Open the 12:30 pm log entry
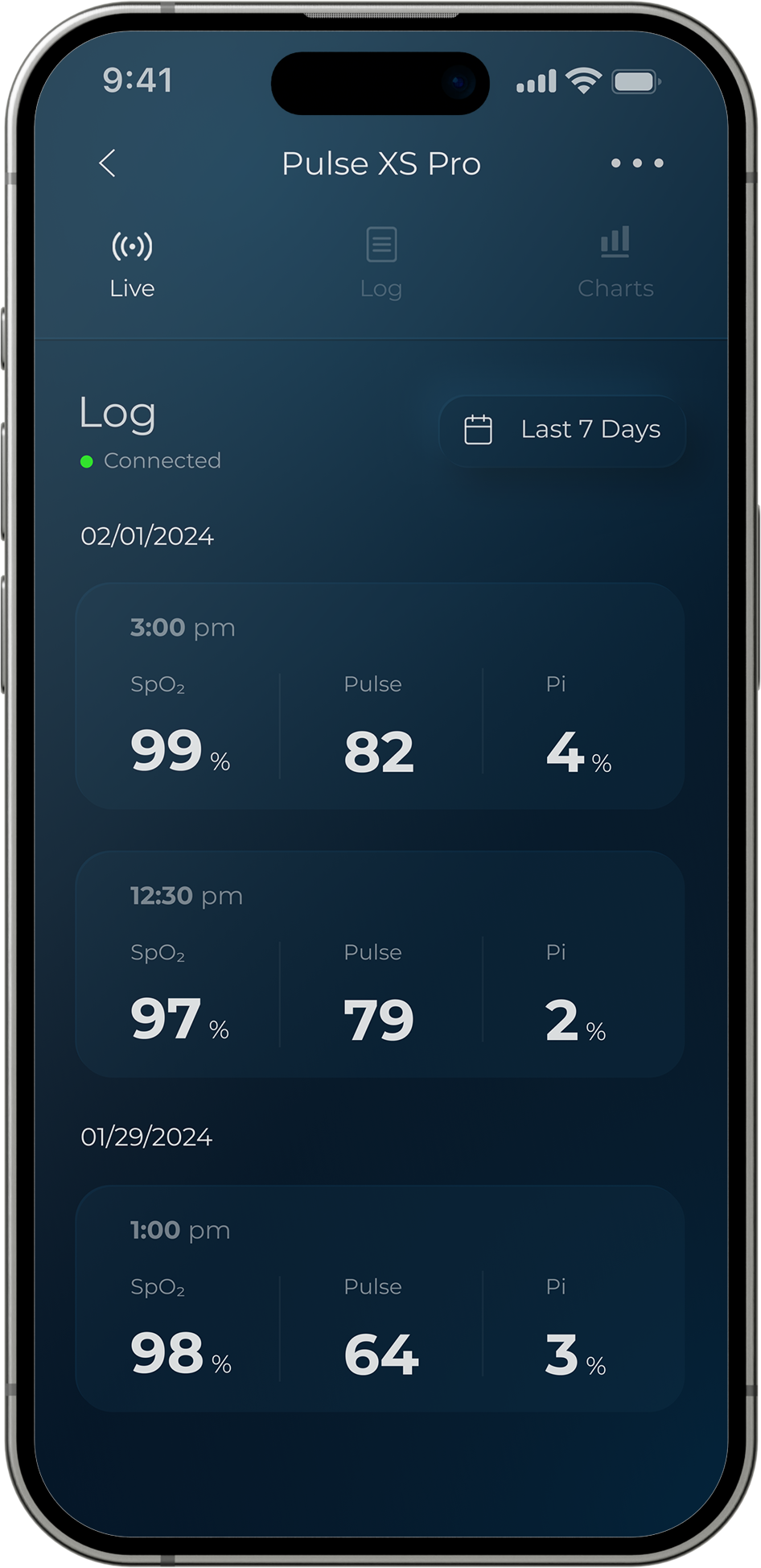The width and height of the screenshot is (761, 1568). point(380,963)
